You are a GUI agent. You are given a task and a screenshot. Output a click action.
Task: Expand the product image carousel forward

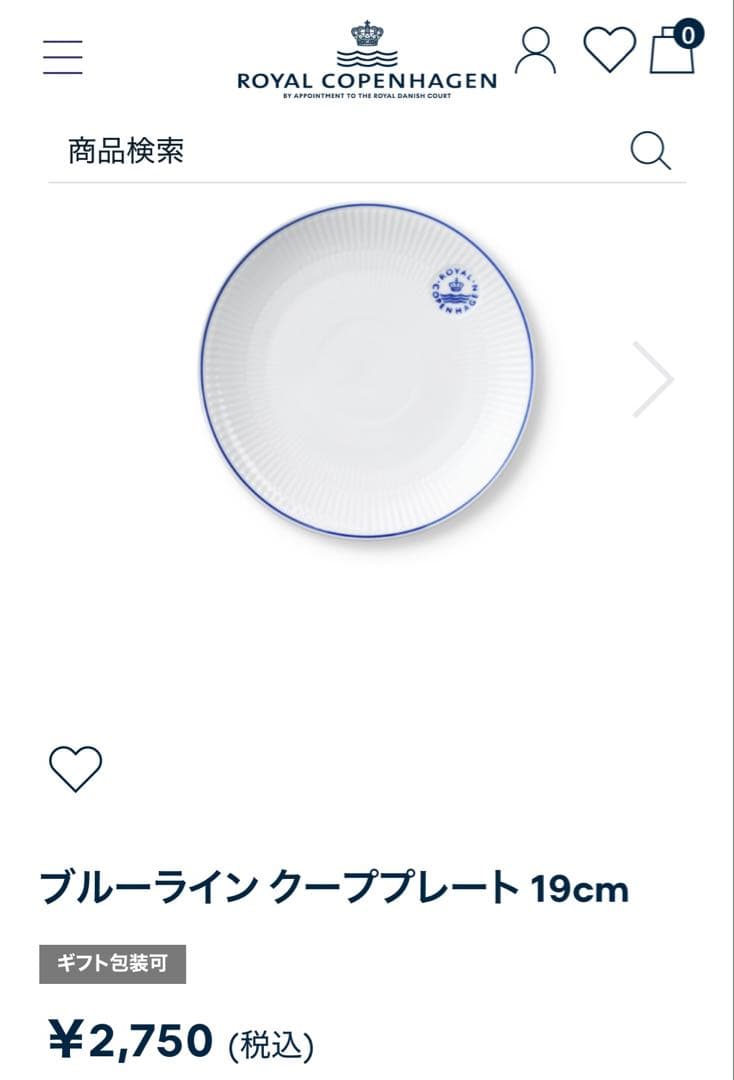point(655,378)
